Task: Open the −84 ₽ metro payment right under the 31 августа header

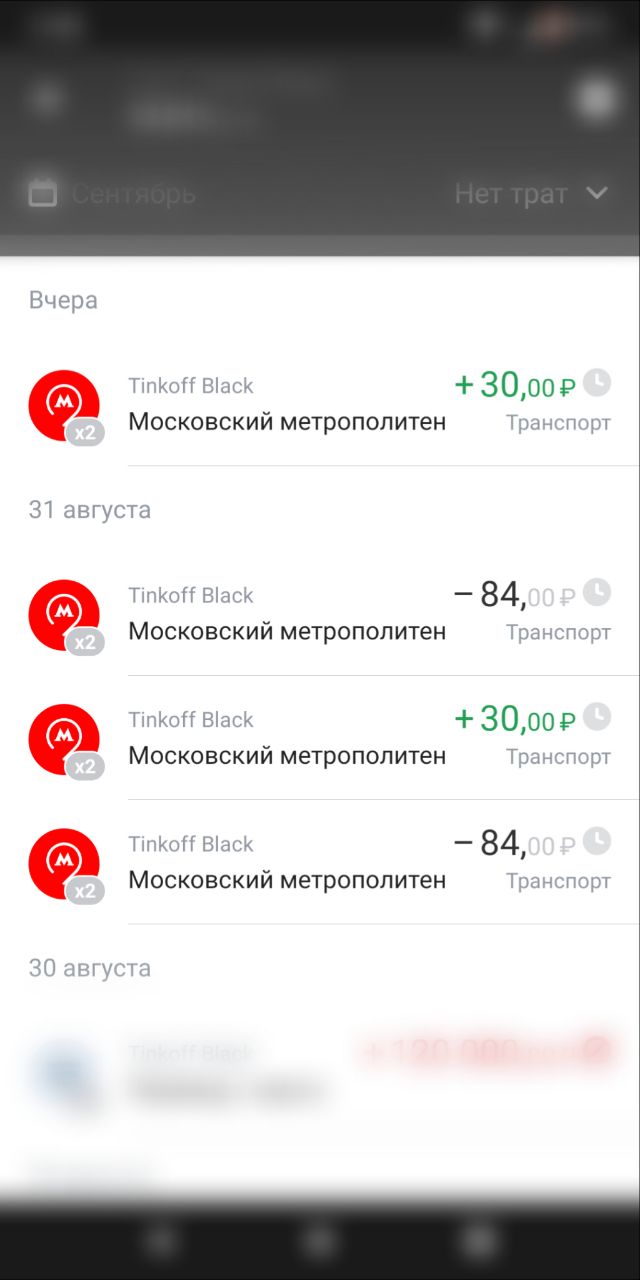Action: pos(320,614)
